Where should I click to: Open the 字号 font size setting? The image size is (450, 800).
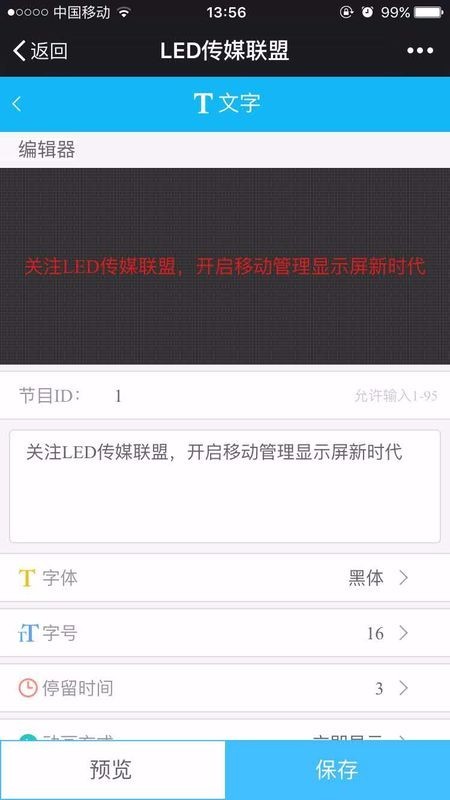[x=225, y=633]
